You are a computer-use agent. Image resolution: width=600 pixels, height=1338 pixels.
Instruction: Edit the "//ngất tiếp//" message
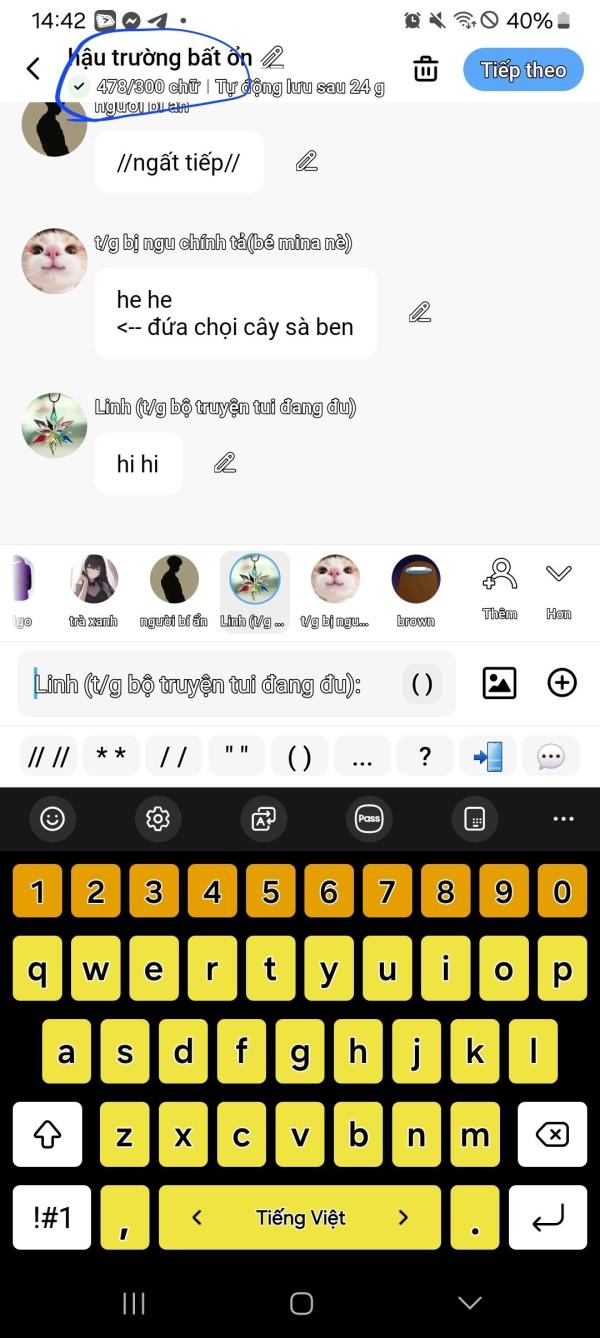coord(307,161)
